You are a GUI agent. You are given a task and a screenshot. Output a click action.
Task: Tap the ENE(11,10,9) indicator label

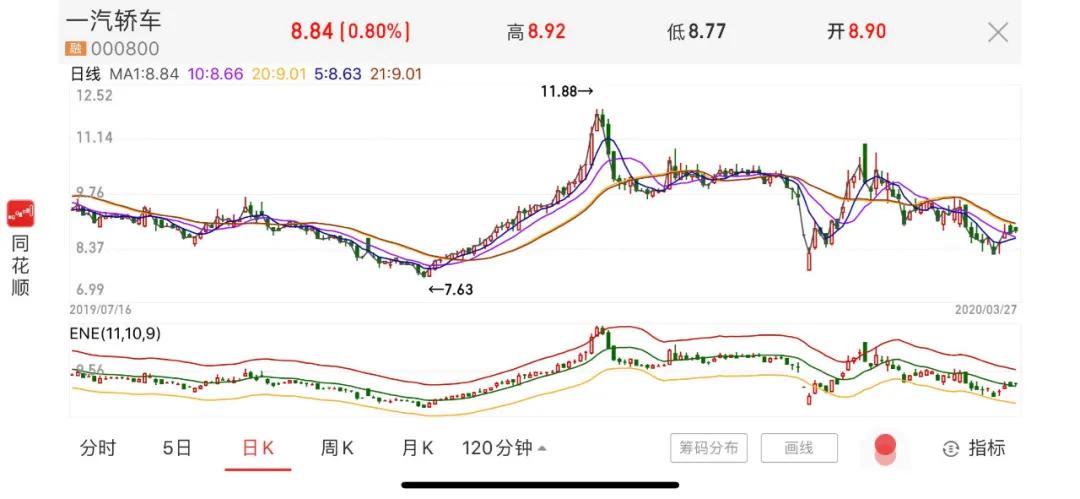click(x=116, y=334)
